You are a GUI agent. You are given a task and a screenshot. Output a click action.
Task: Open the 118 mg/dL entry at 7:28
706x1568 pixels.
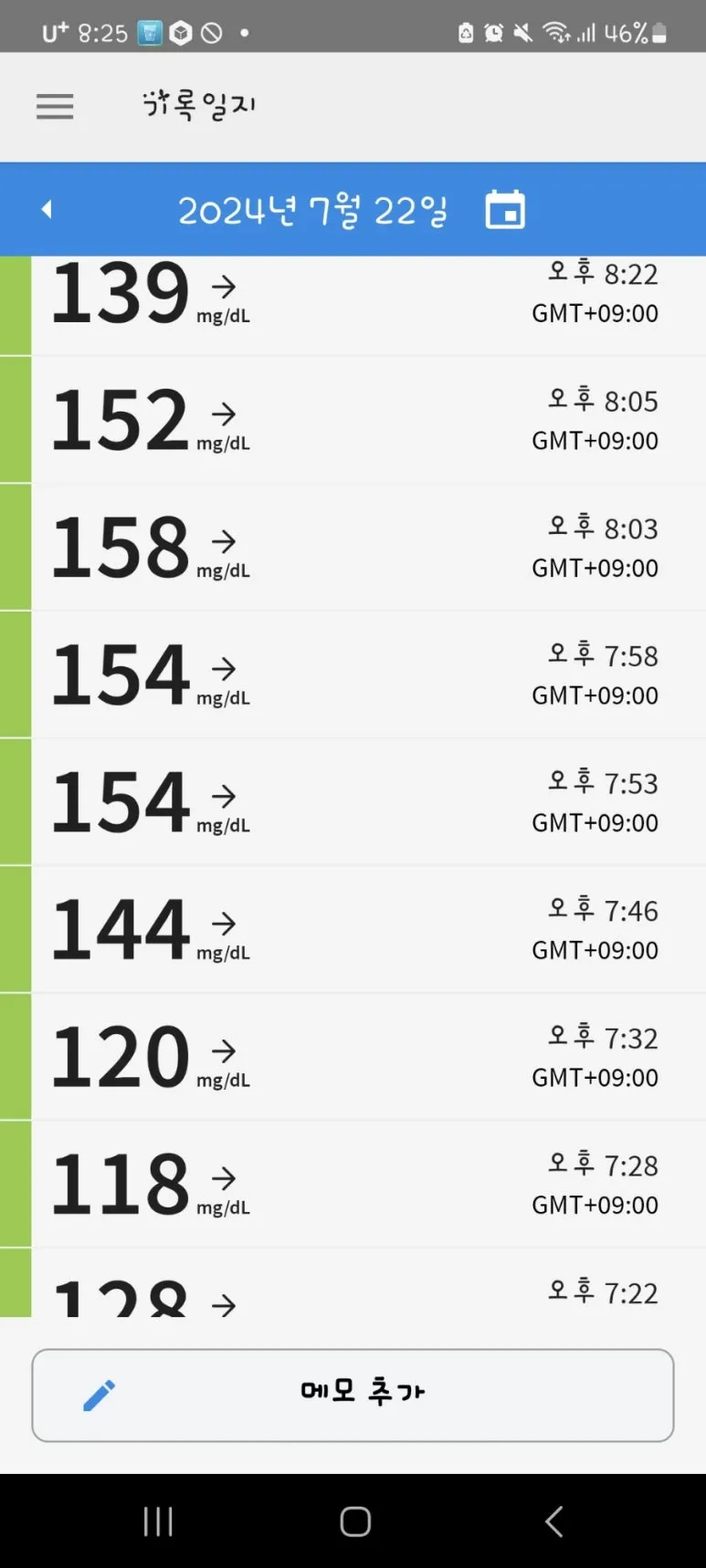353,1184
